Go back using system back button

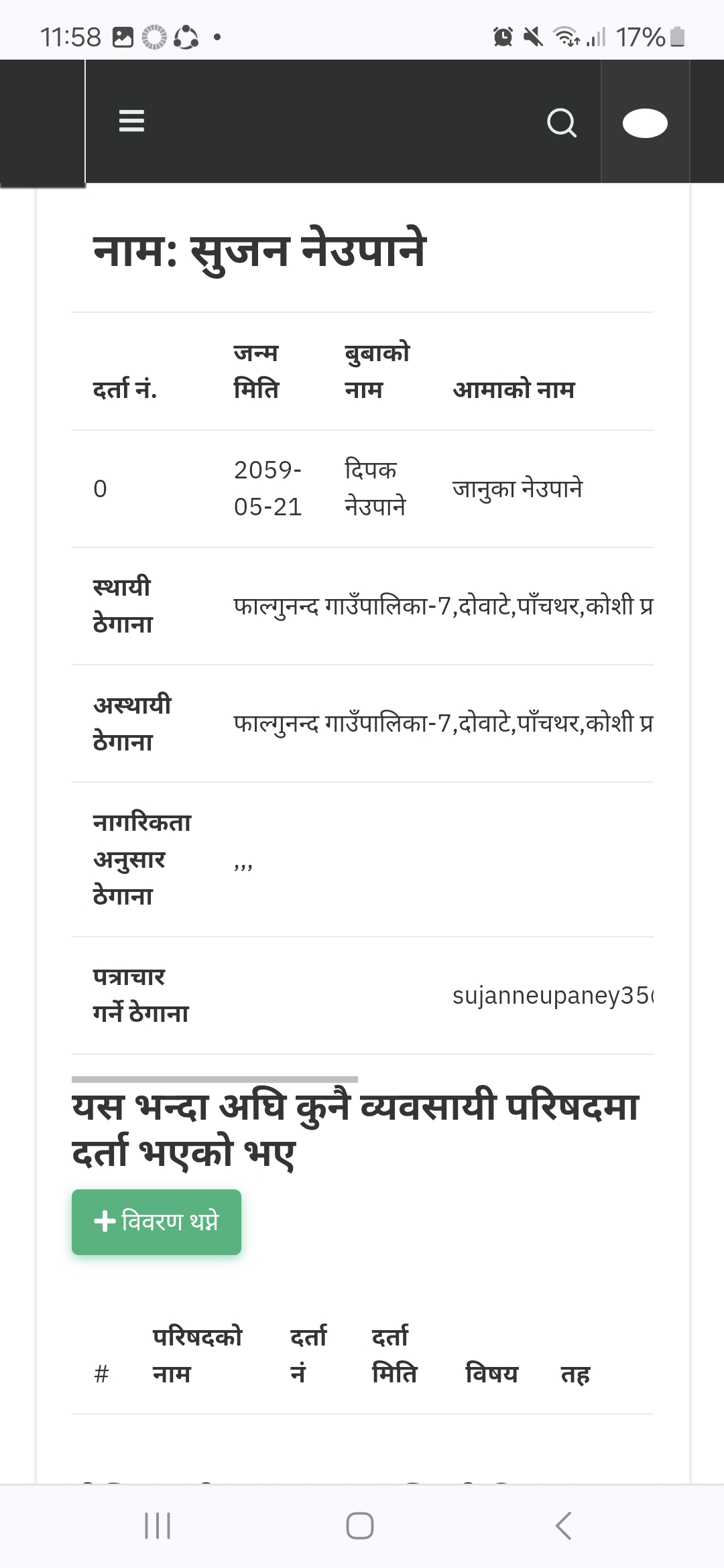coord(564,1525)
